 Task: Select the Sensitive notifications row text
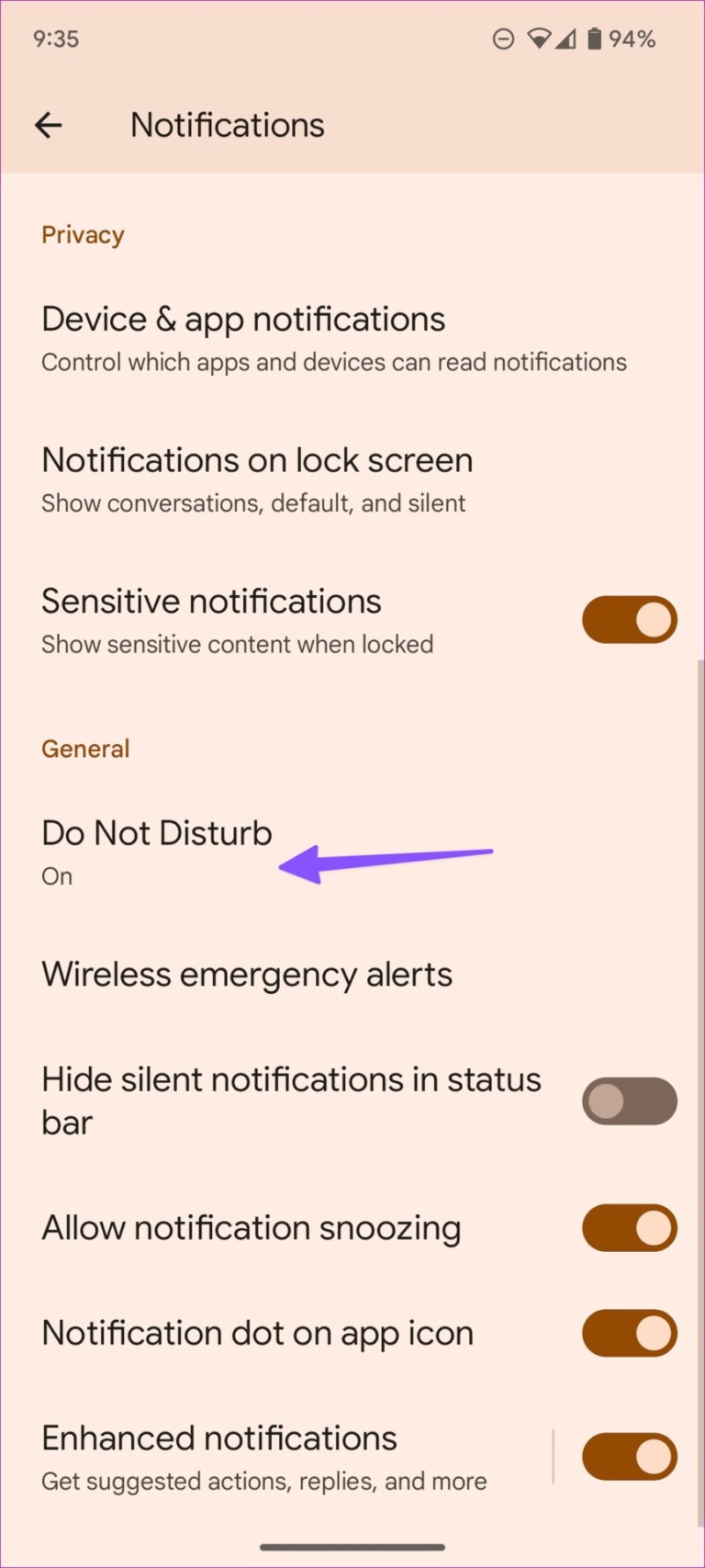point(211,601)
